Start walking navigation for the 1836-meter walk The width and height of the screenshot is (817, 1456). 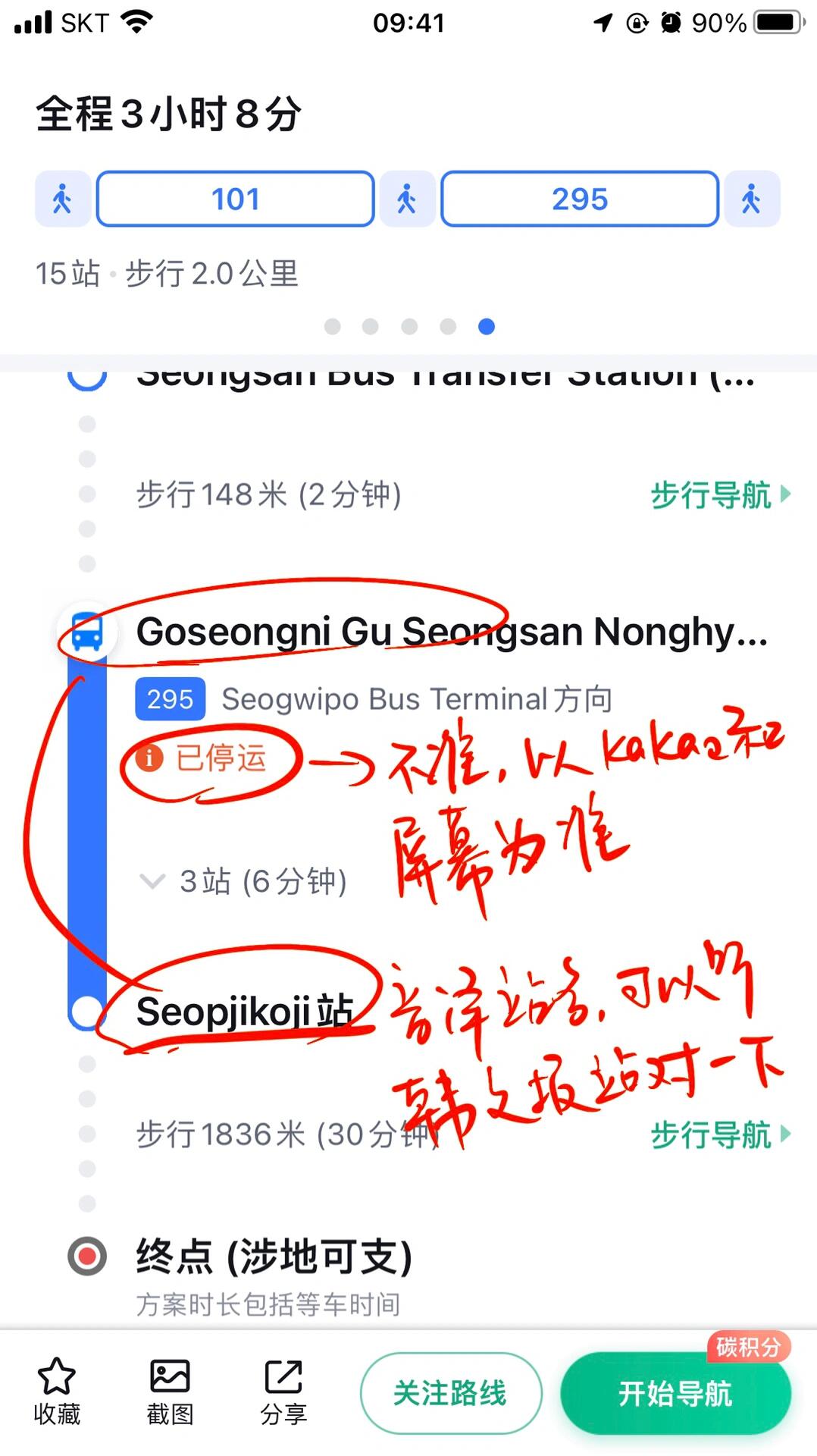coord(719,1134)
